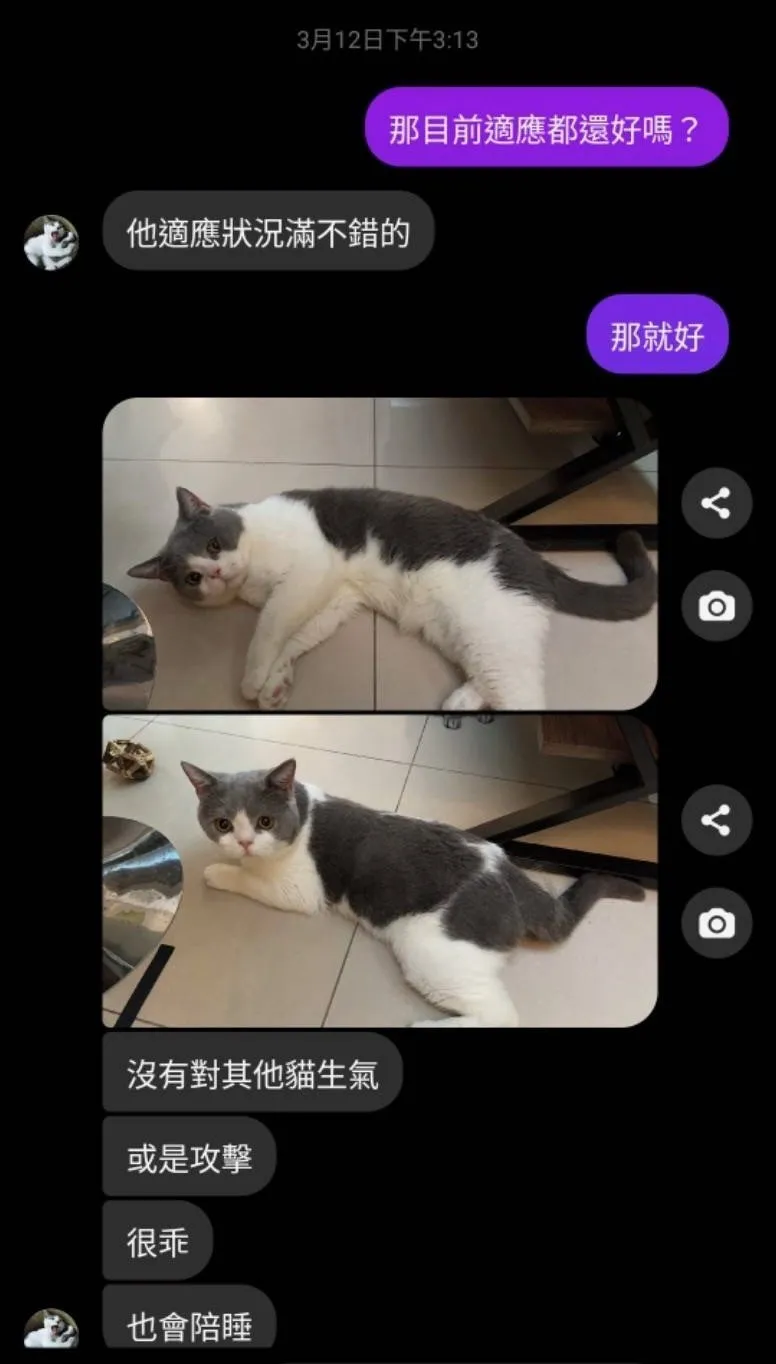Screen dimensions: 776x1364
Task: Share the first cat photo
Action: [716, 503]
